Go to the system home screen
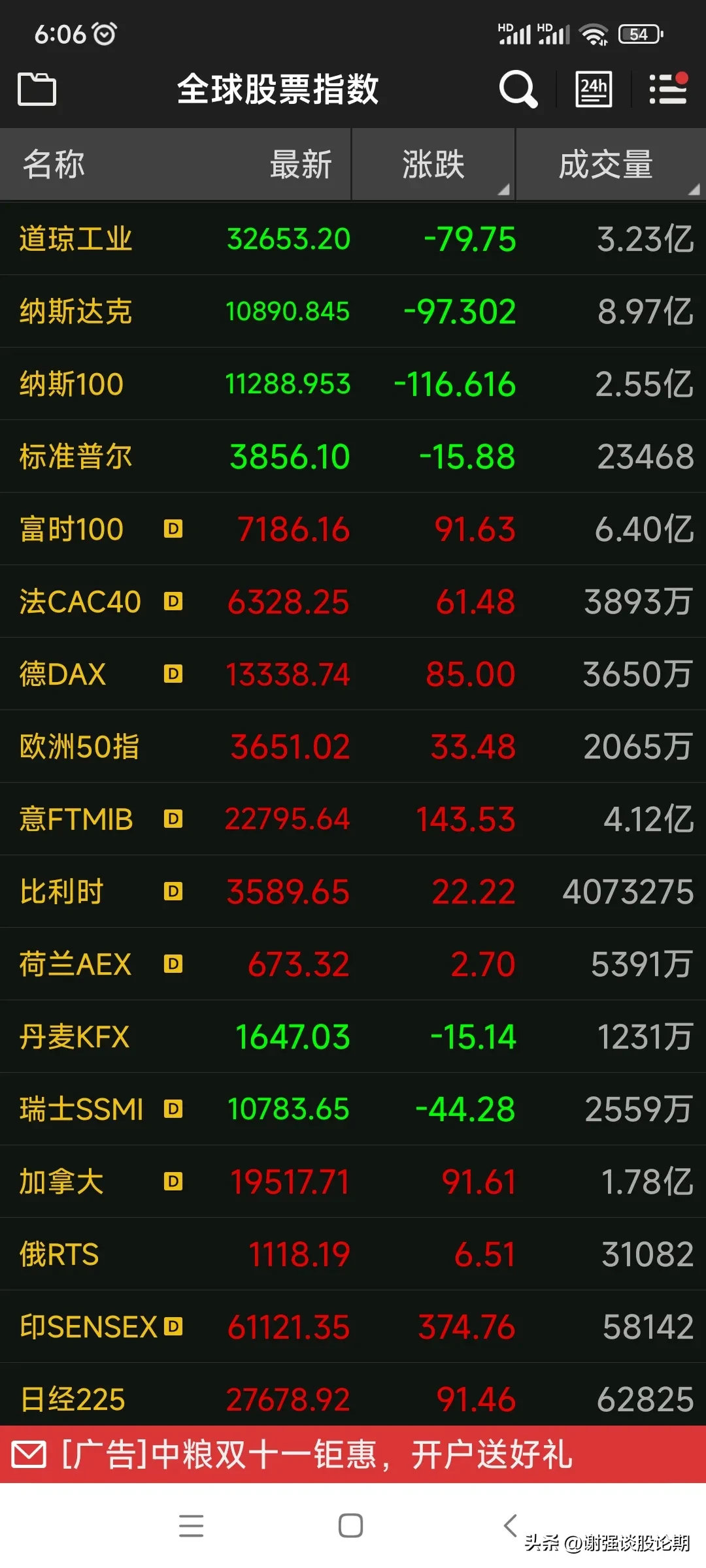Viewport: 706px width, 1568px height. tap(350, 1526)
